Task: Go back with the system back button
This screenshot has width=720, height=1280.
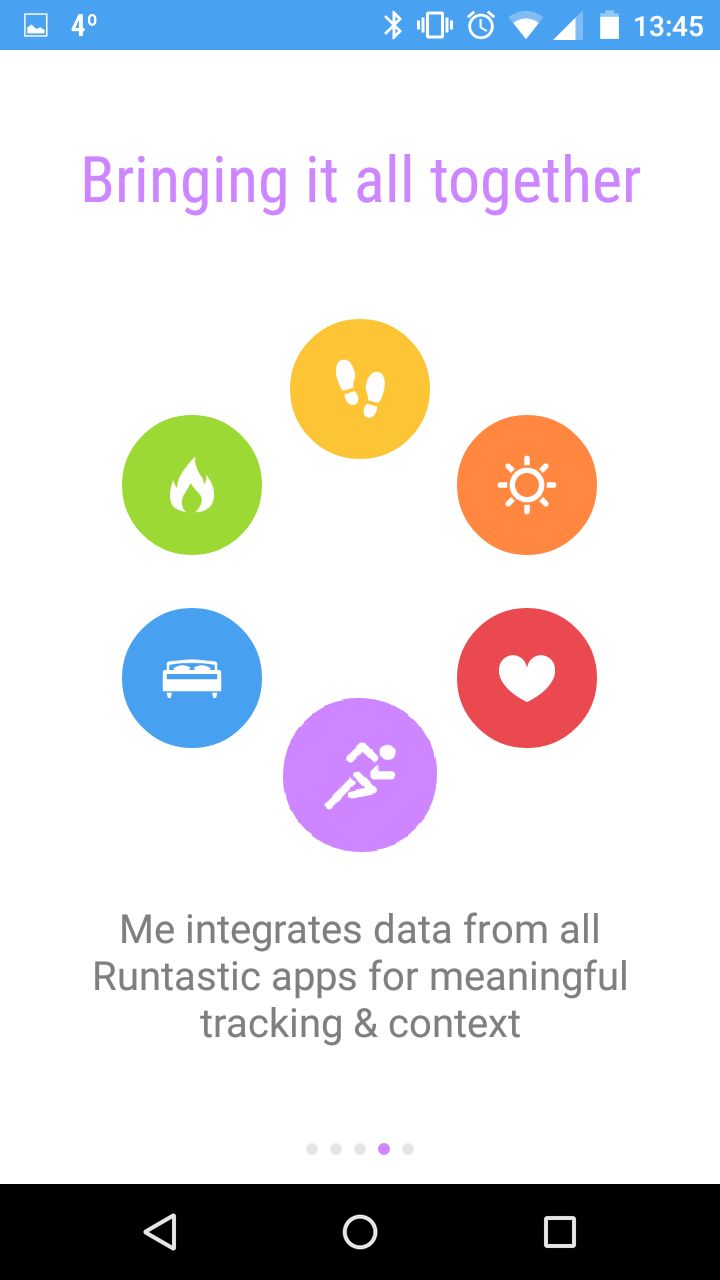Action: point(160,1232)
